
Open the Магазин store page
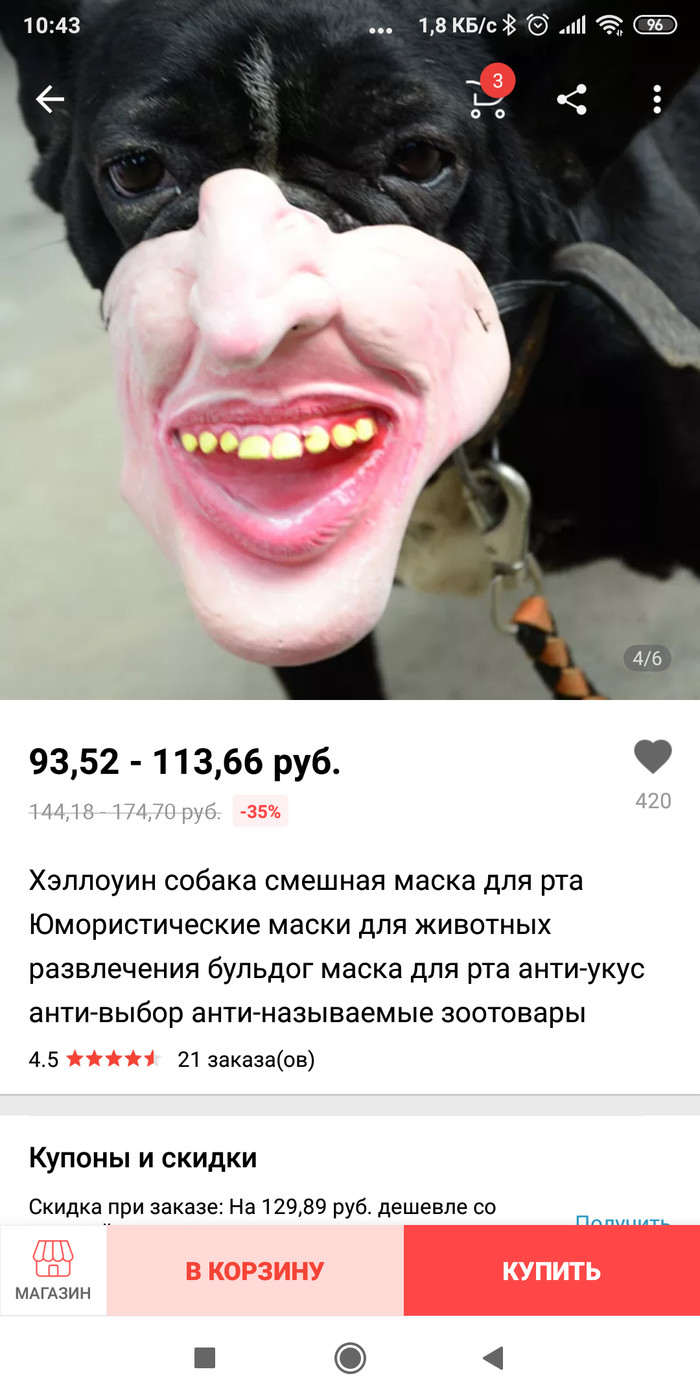click(53, 1271)
